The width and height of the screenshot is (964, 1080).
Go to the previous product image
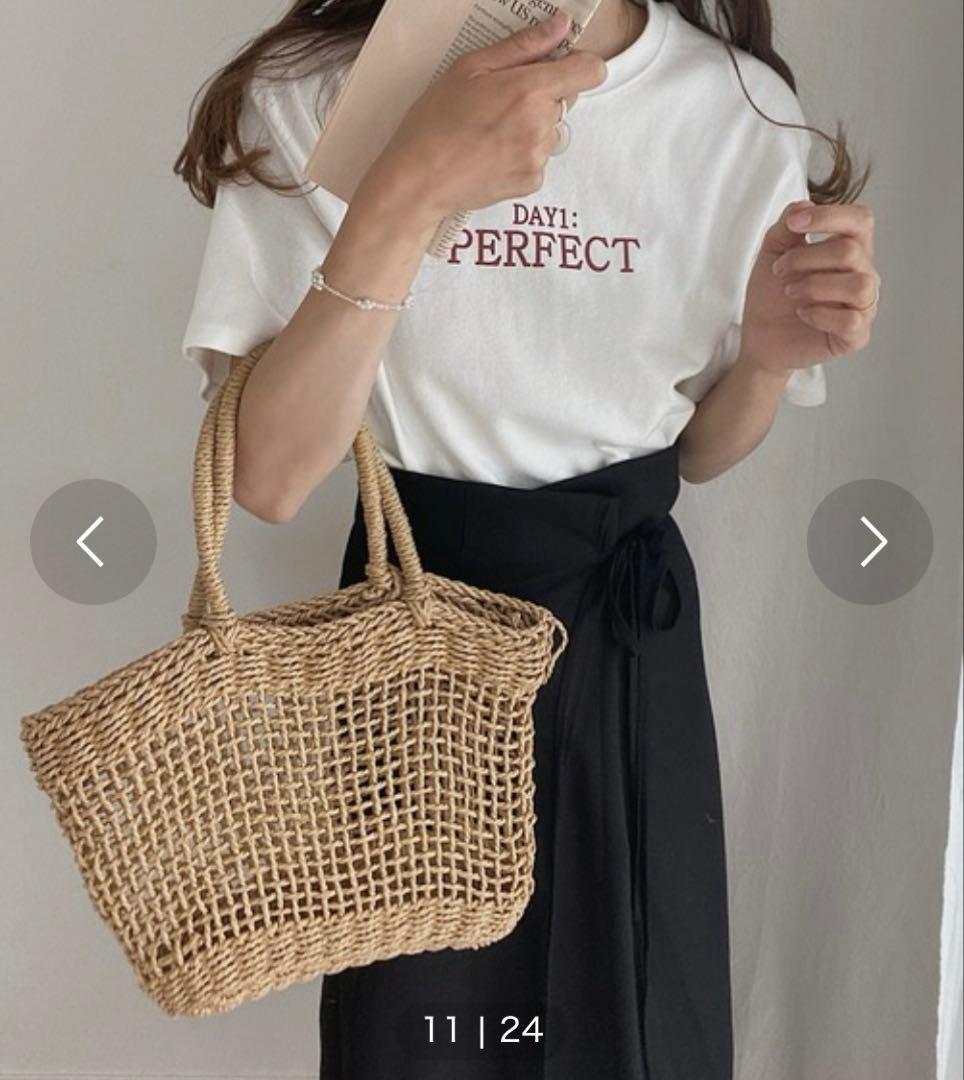[93, 541]
